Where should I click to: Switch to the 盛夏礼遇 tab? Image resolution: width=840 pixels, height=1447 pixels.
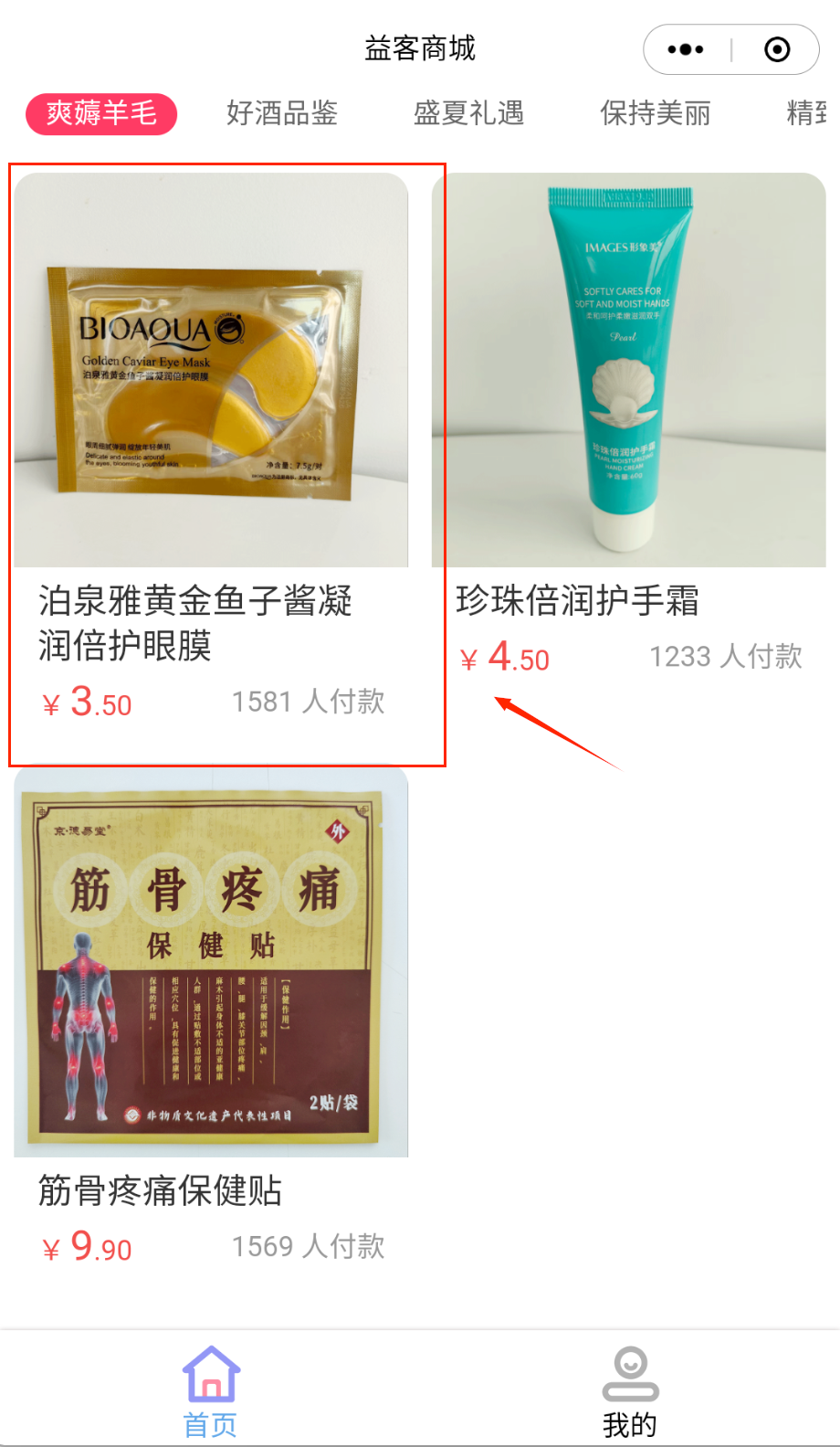[x=468, y=113]
